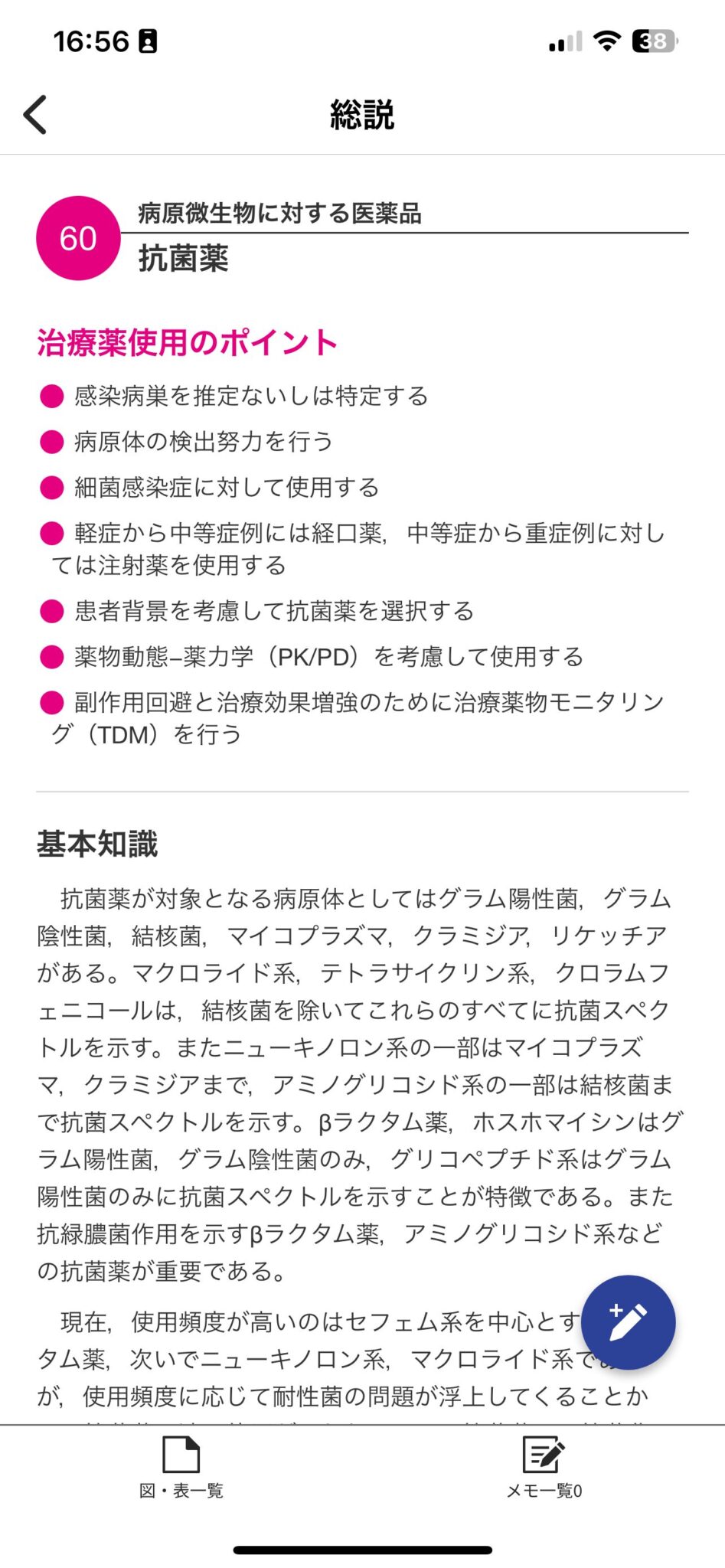The height and width of the screenshot is (1568, 725).
Task: Tap the floating add-memo pencil button
Action: [x=628, y=1322]
